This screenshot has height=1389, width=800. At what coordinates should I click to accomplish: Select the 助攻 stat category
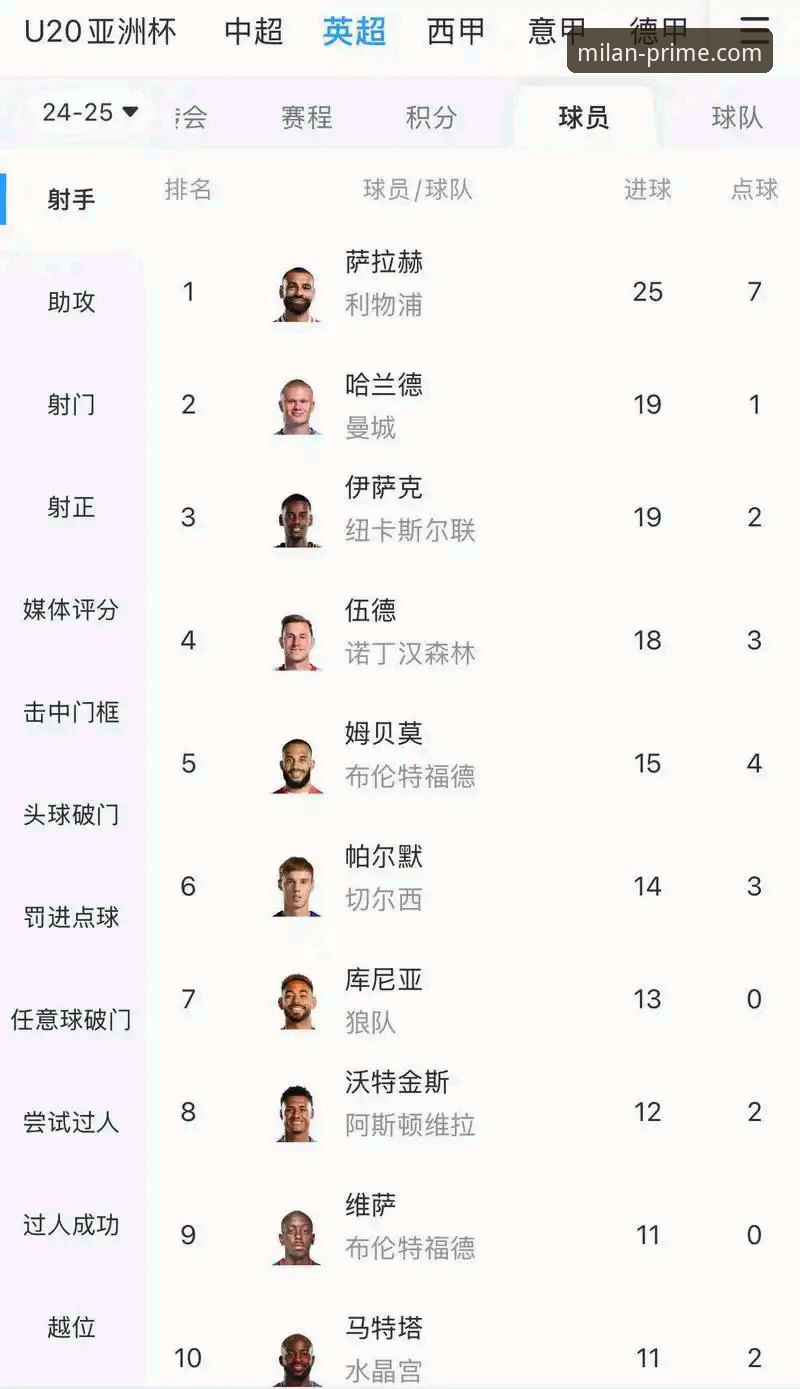(72, 302)
